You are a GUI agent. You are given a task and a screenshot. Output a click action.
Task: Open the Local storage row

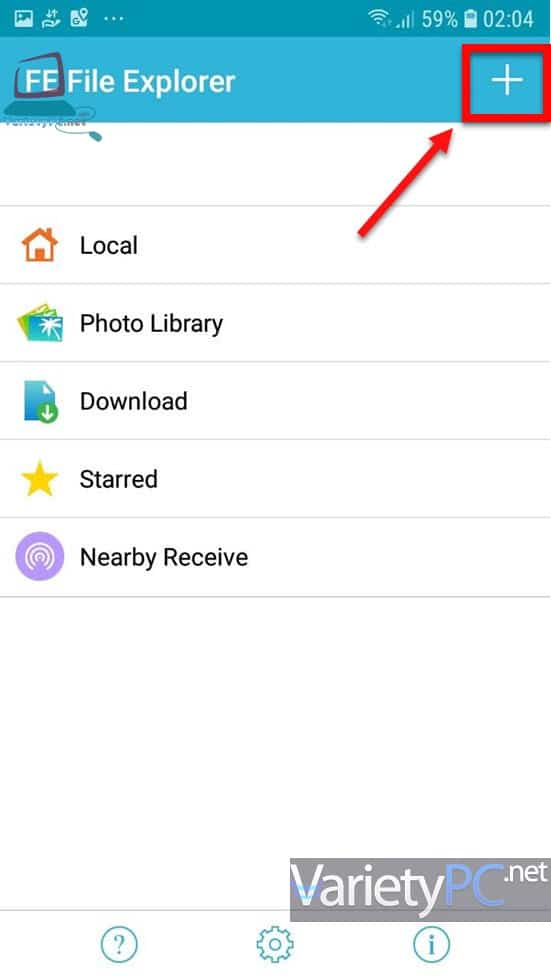pos(275,245)
